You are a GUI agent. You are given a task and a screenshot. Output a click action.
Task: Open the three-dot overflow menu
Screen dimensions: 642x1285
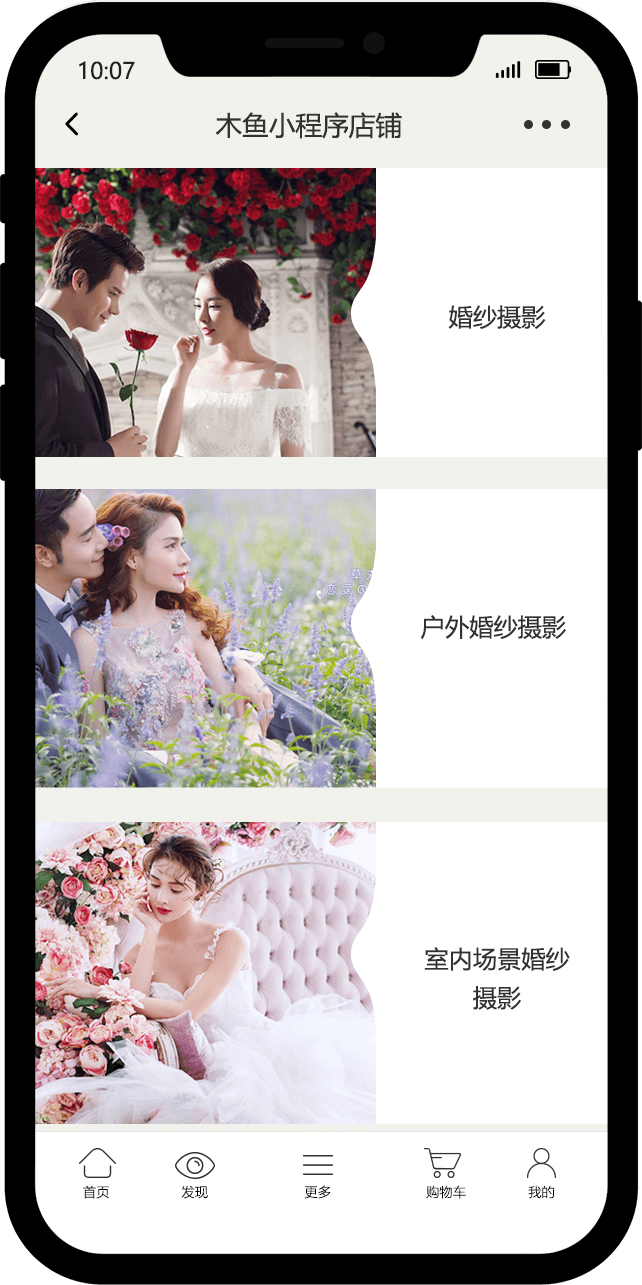(x=546, y=125)
